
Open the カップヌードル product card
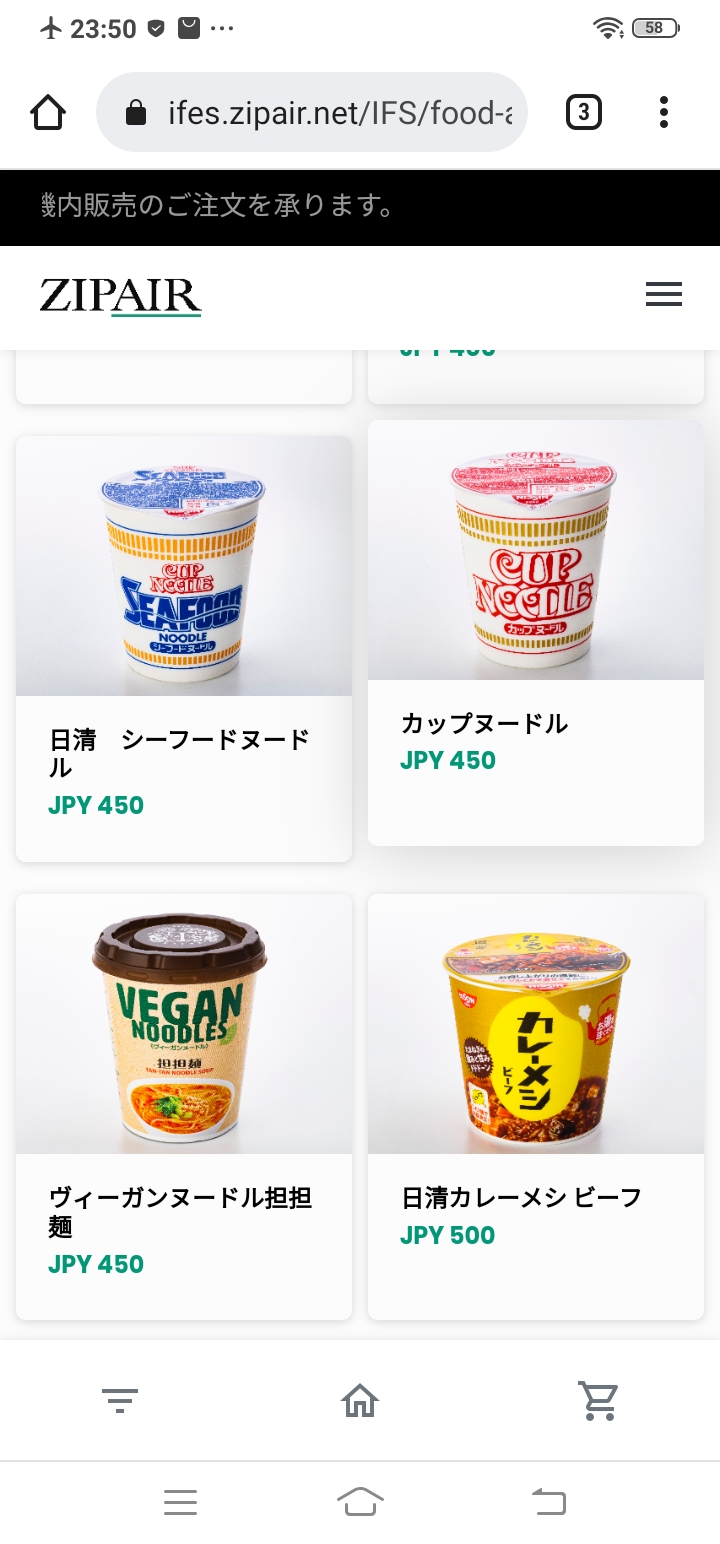pos(536,632)
